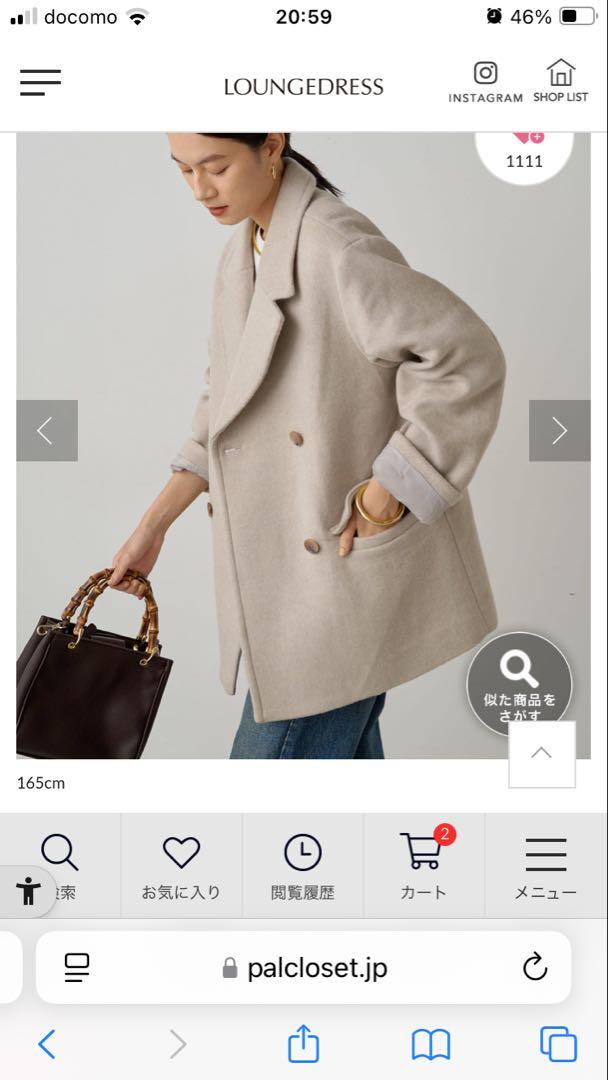Tap the palcloset.jp address bar
Screen dimensions: 608x1080
point(304,968)
